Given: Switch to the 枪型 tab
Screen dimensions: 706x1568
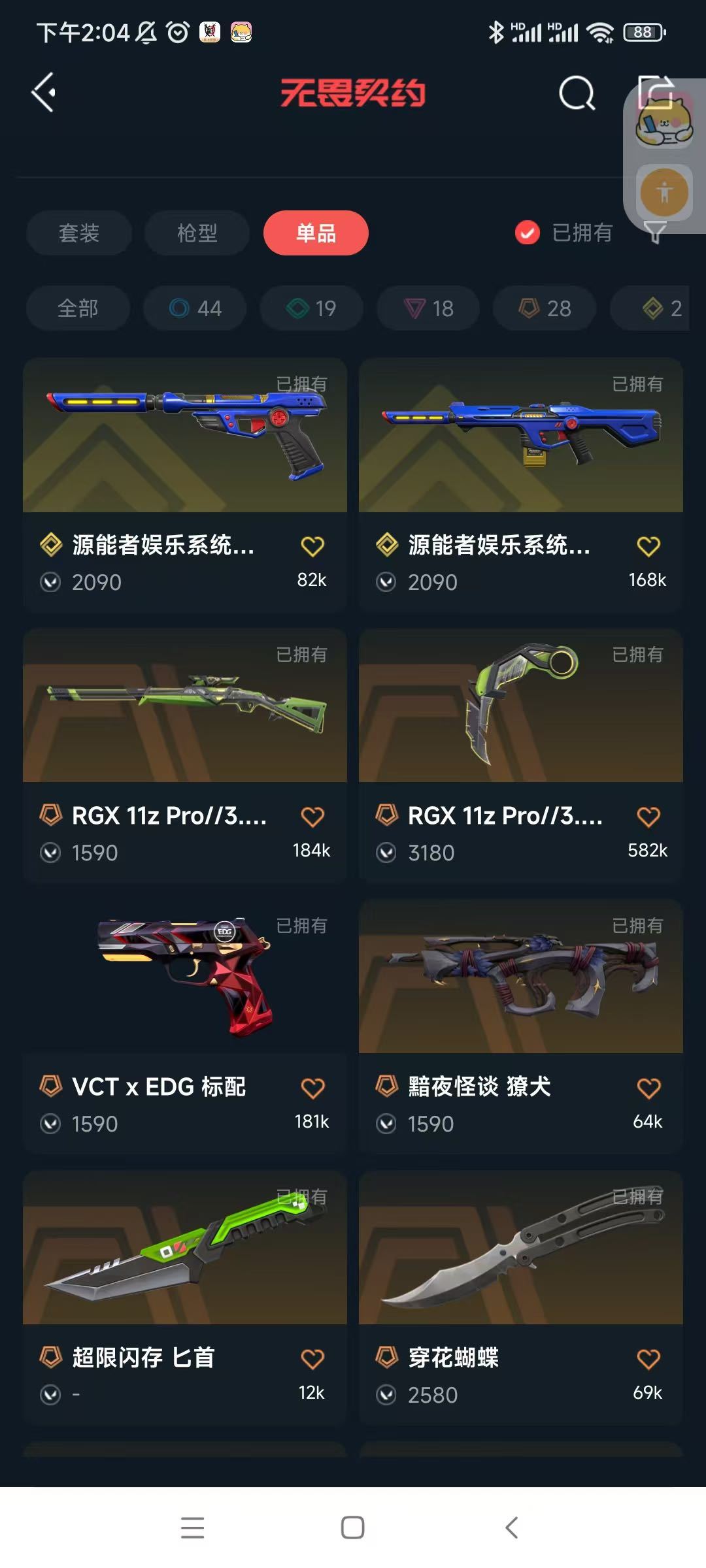Looking at the screenshot, I should click(197, 233).
